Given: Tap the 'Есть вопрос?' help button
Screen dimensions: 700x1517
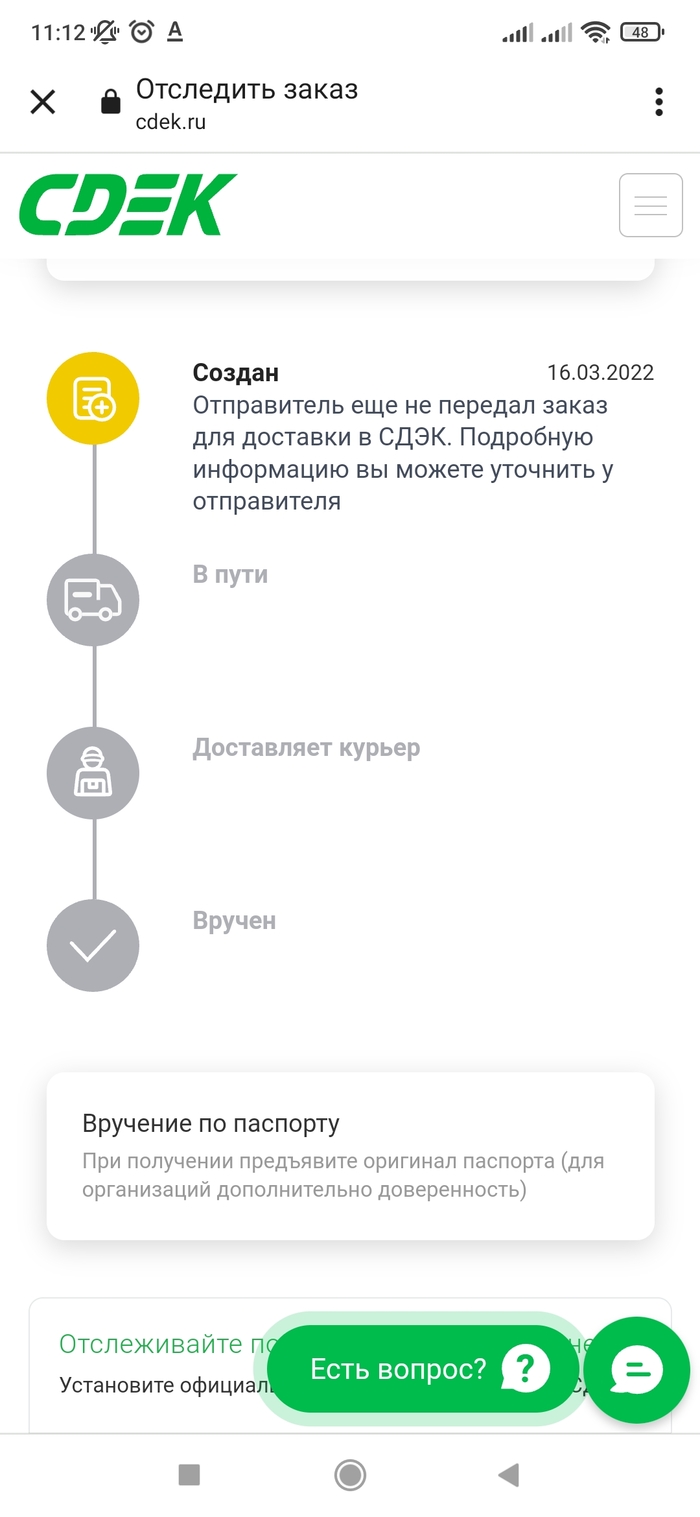Looking at the screenshot, I should (x=424, y=1369).
